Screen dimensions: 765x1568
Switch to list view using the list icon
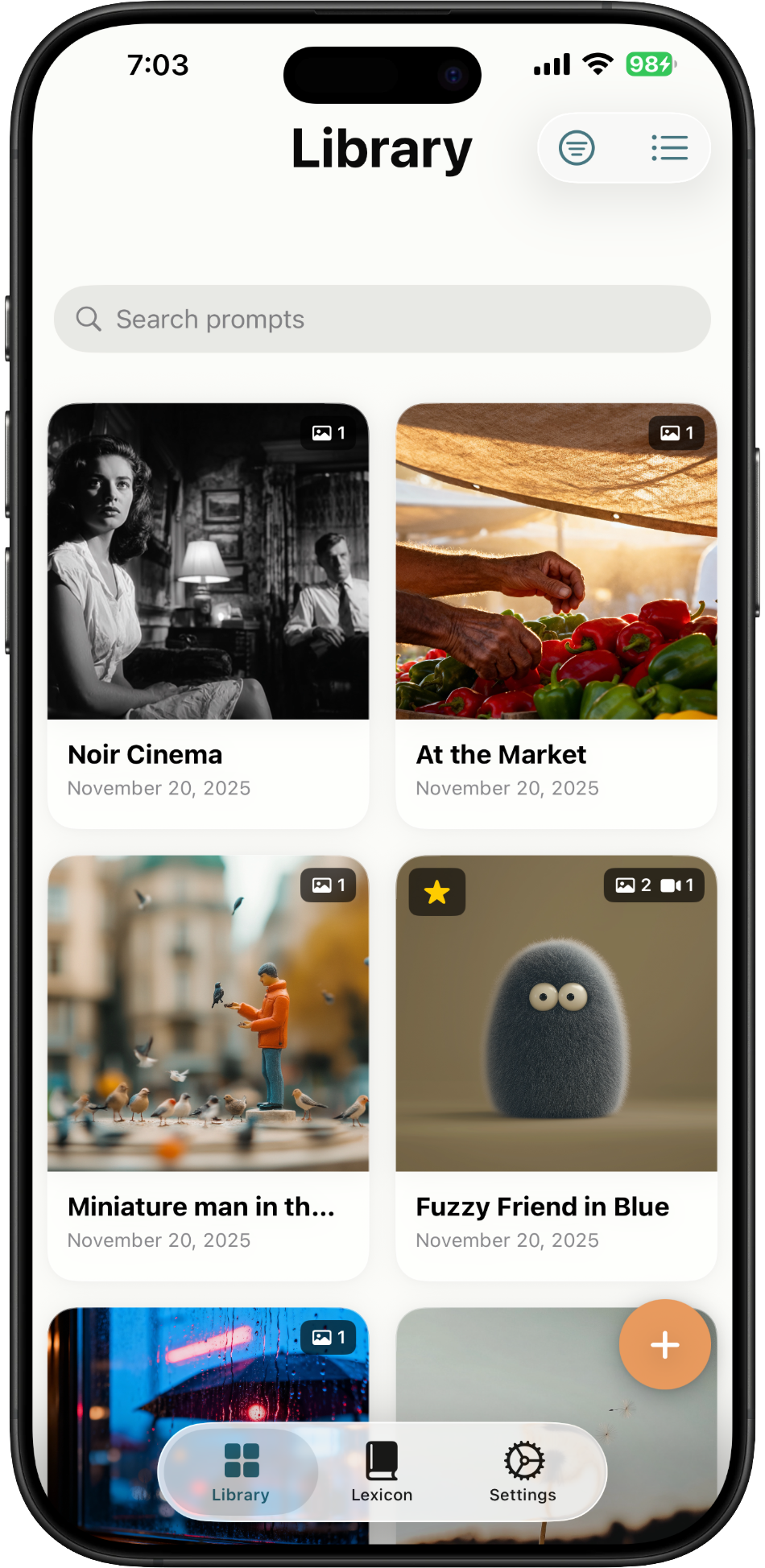(x=669, y=147)
